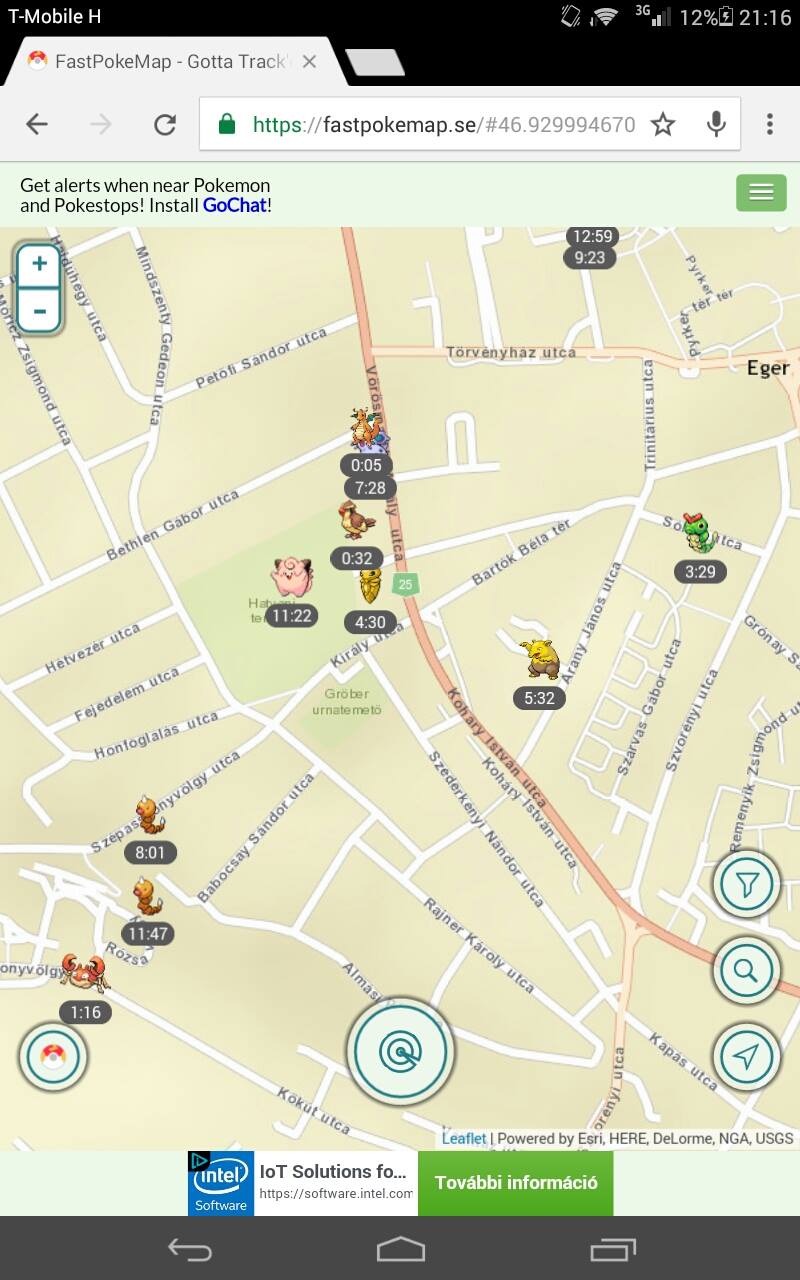The width and height of the screenshot is (800, 1280).
Task: Reload the FastPokeMap page
Action: (x=164, y=124)
